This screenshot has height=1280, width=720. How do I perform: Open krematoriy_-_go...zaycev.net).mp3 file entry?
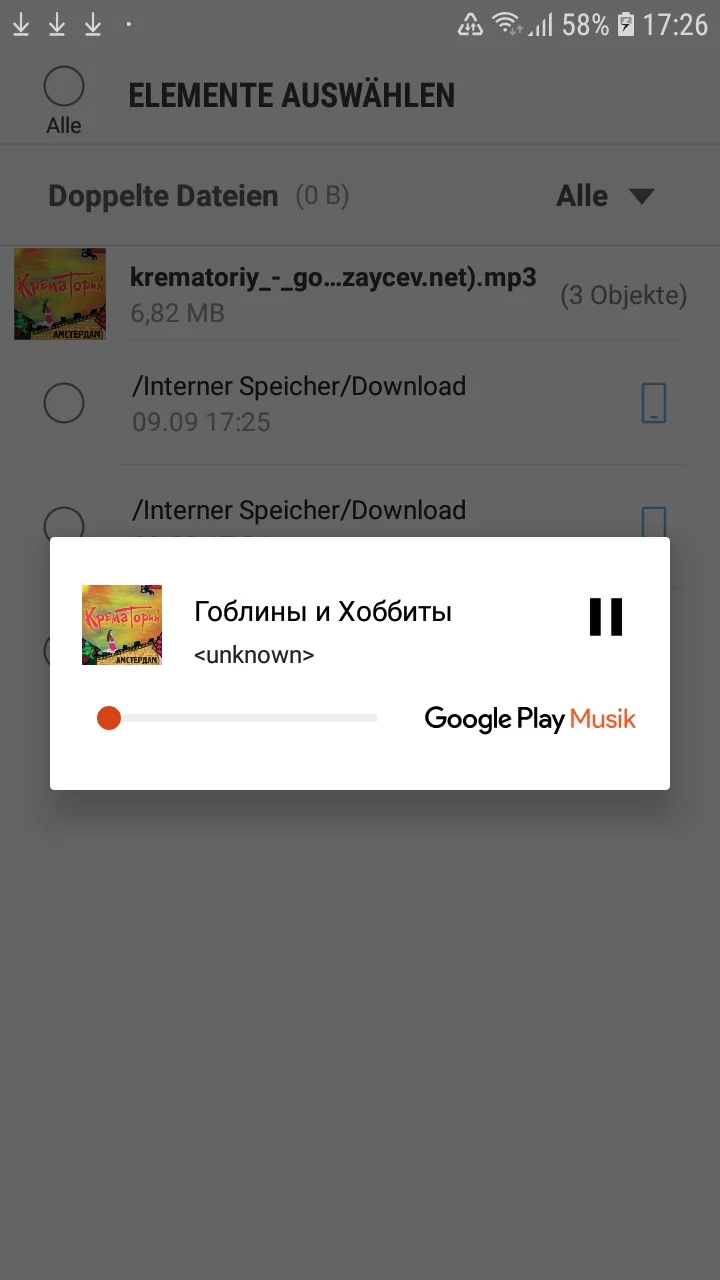coord(333,277)
